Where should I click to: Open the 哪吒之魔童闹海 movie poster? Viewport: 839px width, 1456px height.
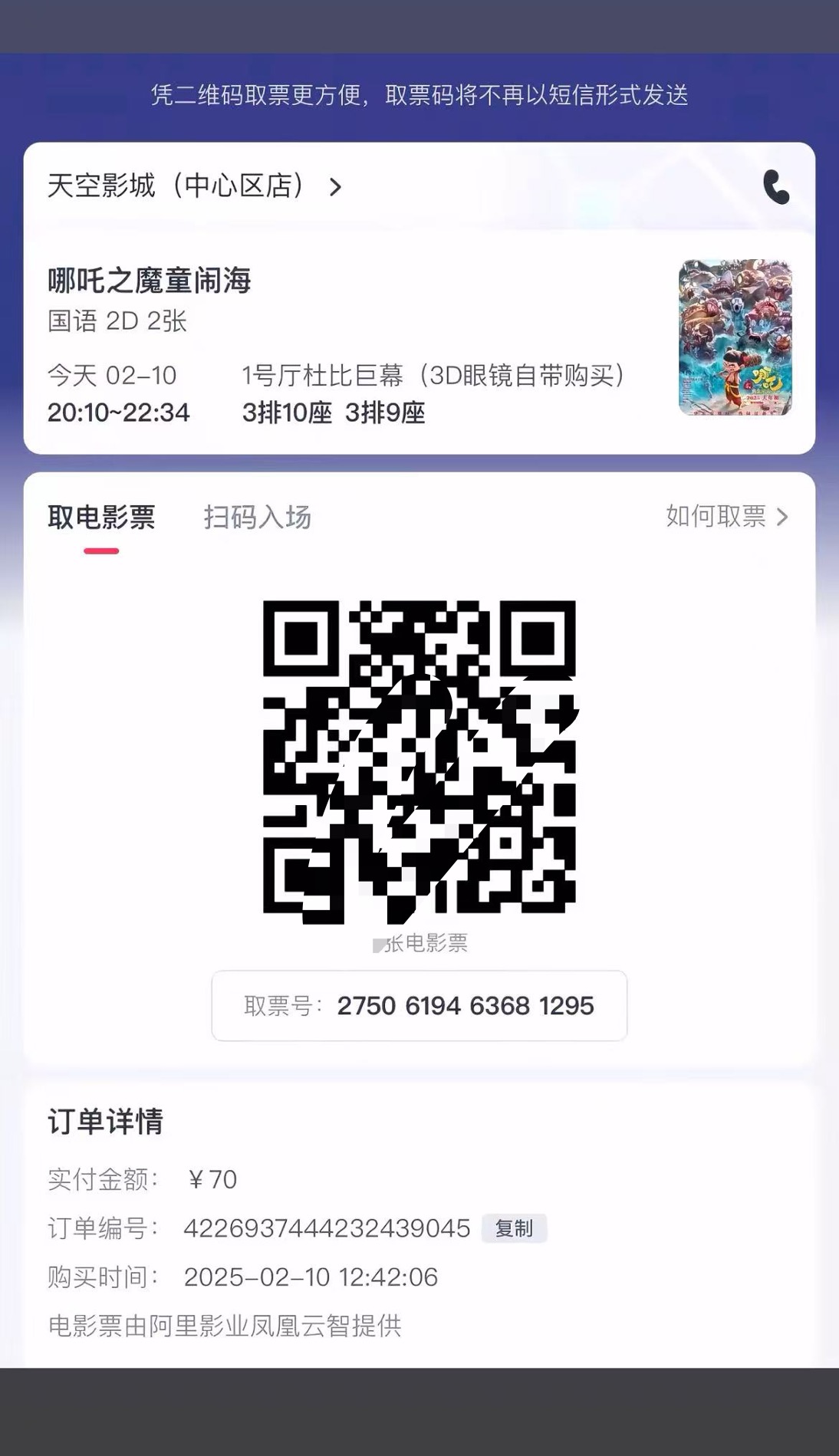(735, 337)
